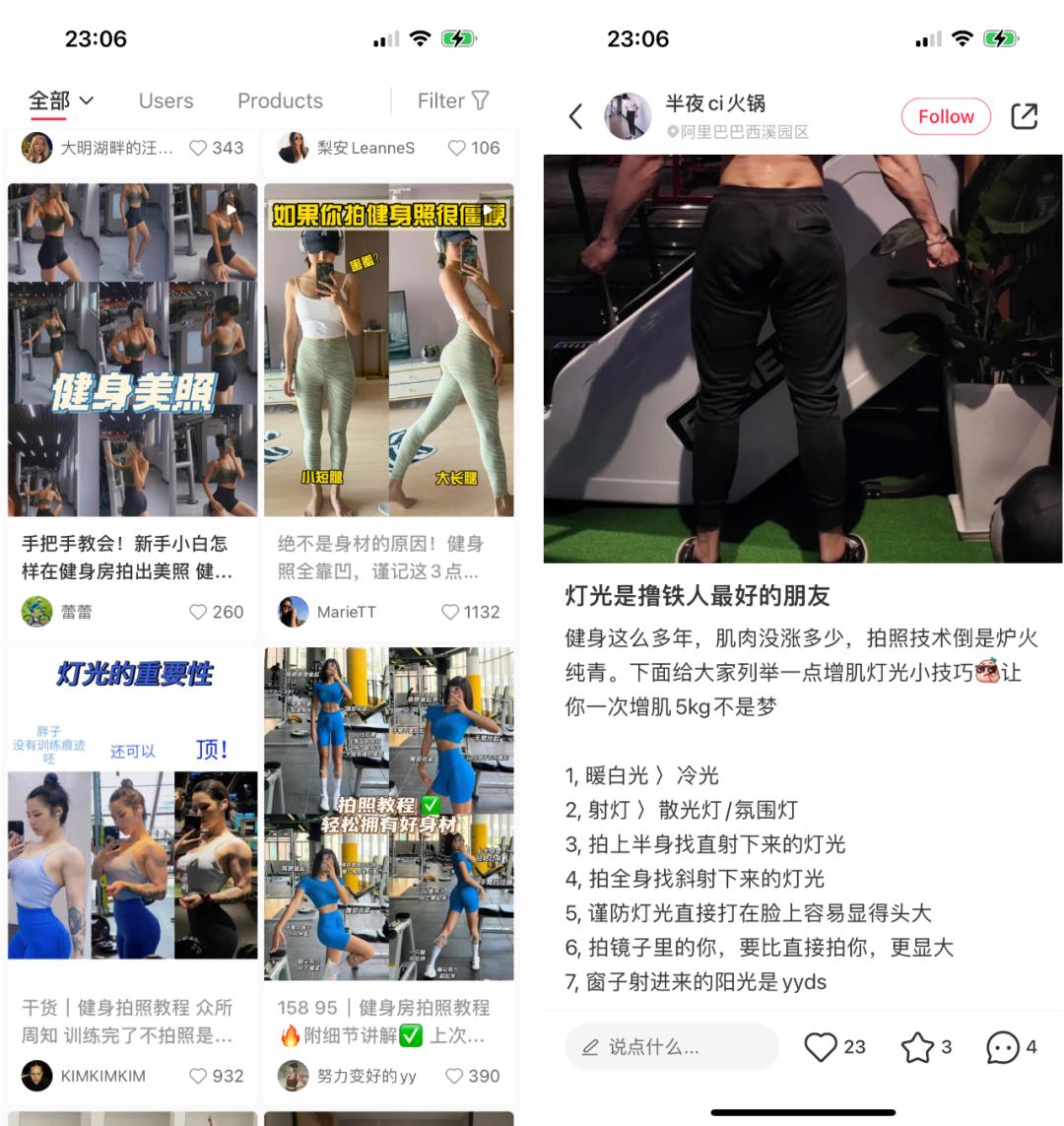Open the 全部 dropdown
The image size is (1064, 1126).
[61, 101]
